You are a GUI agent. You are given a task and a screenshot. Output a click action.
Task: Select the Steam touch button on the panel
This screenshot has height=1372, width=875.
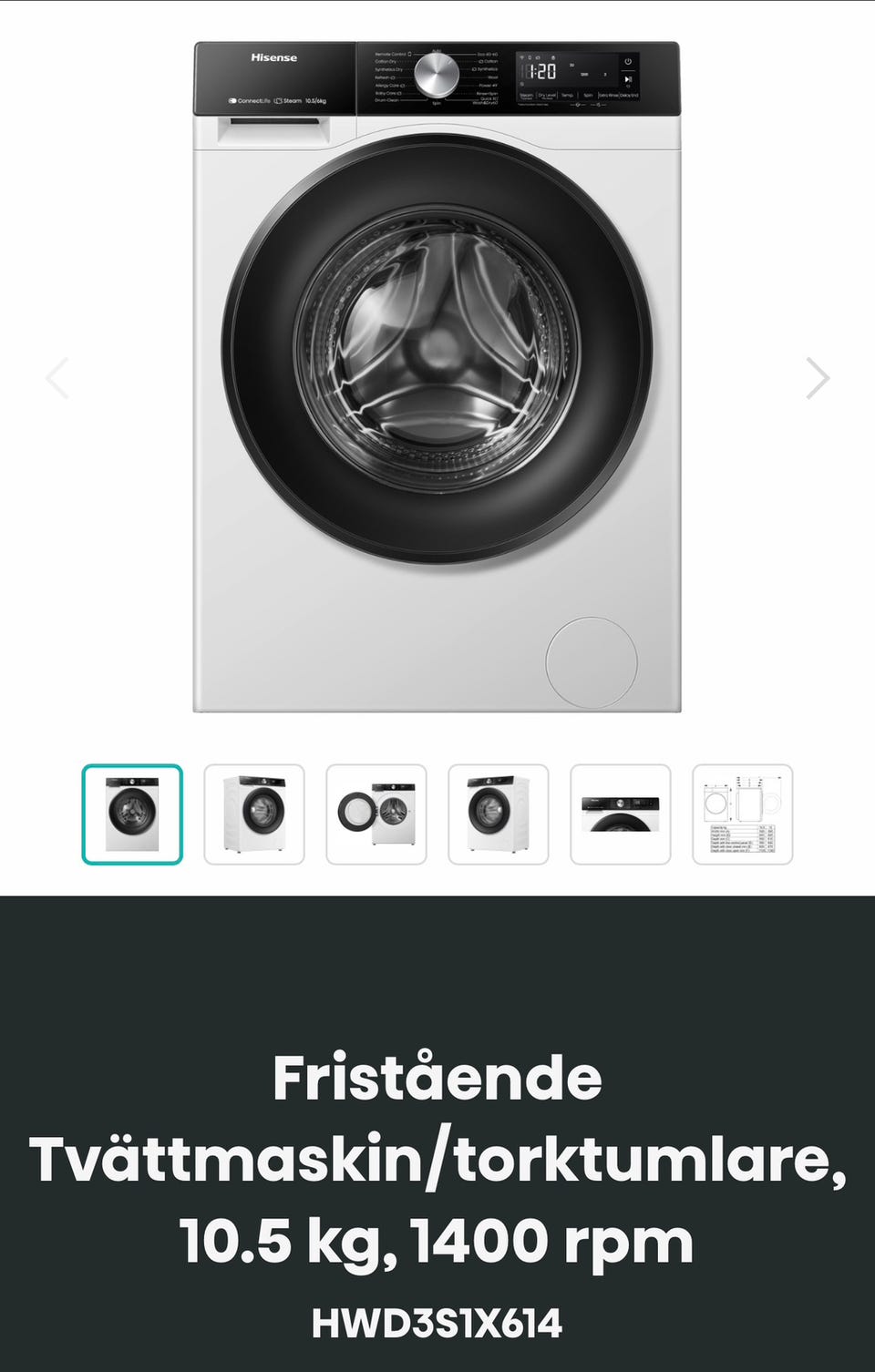pos(527,95)
